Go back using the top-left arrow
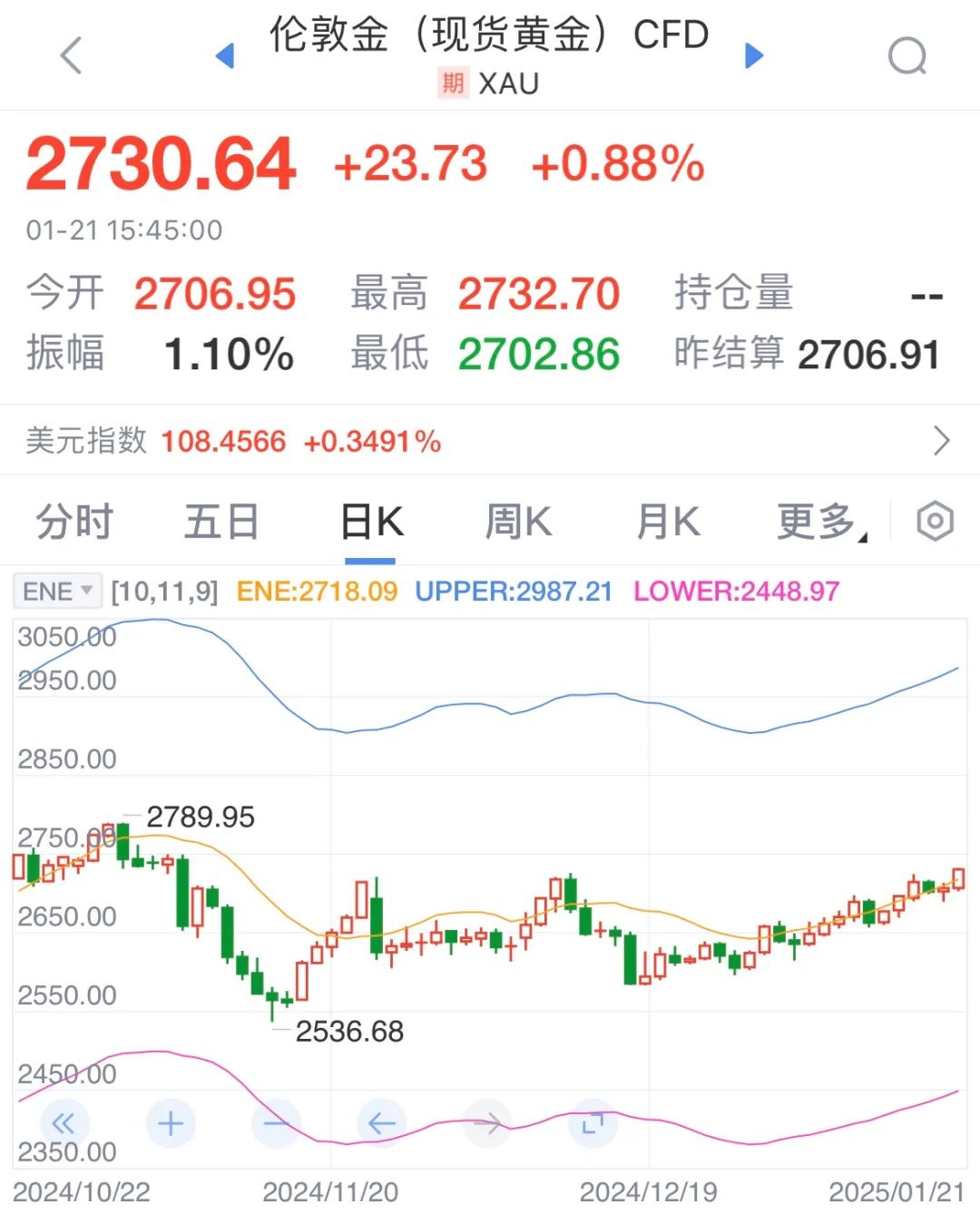 tap(72, 55)
